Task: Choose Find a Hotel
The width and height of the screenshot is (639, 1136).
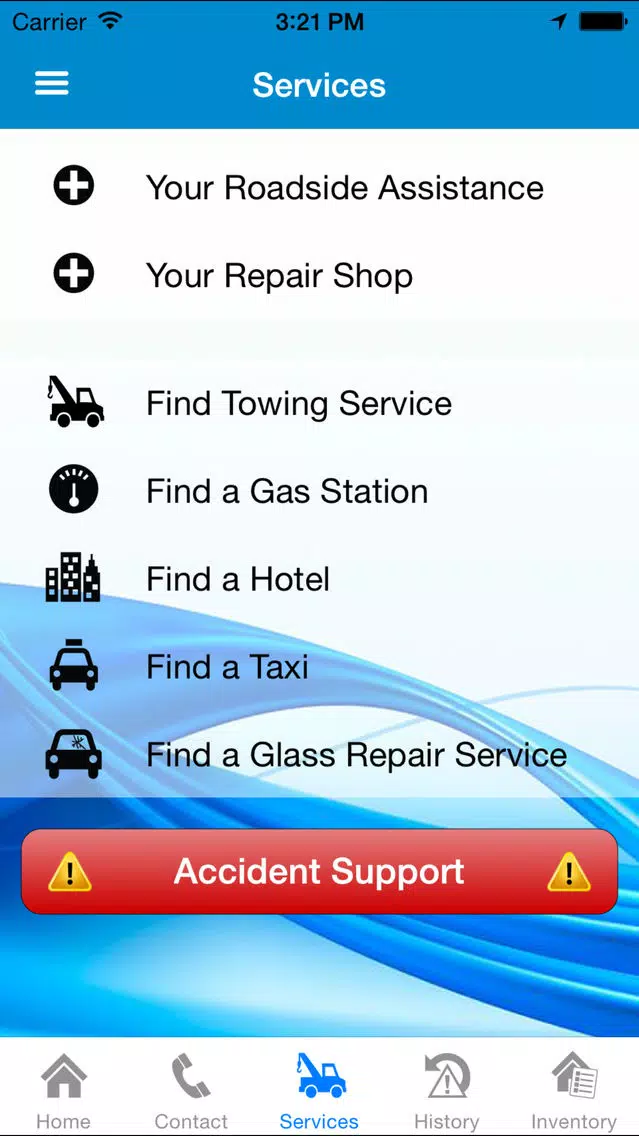Action: click(x=320, y=578)
